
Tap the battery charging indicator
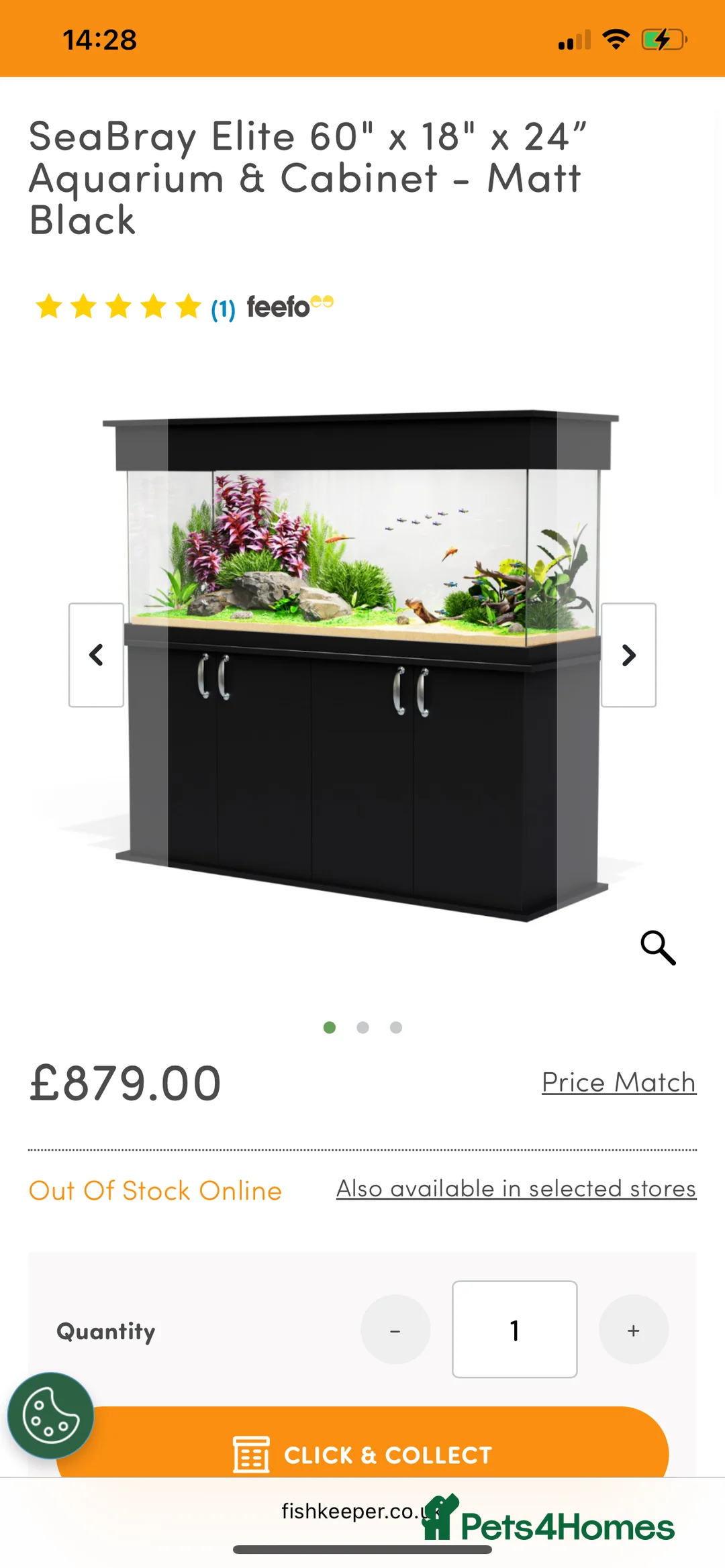click(661, 38)
